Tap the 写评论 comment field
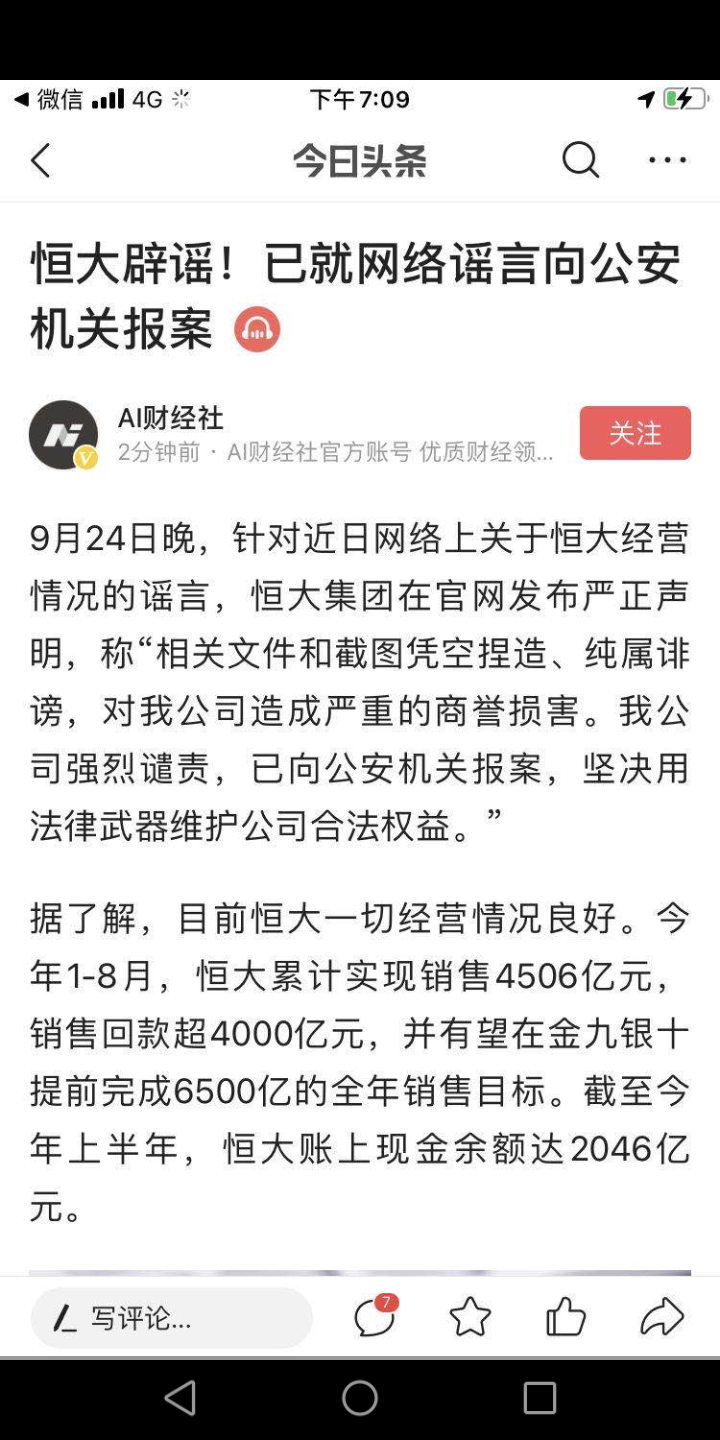 [x=171, y=1318]
